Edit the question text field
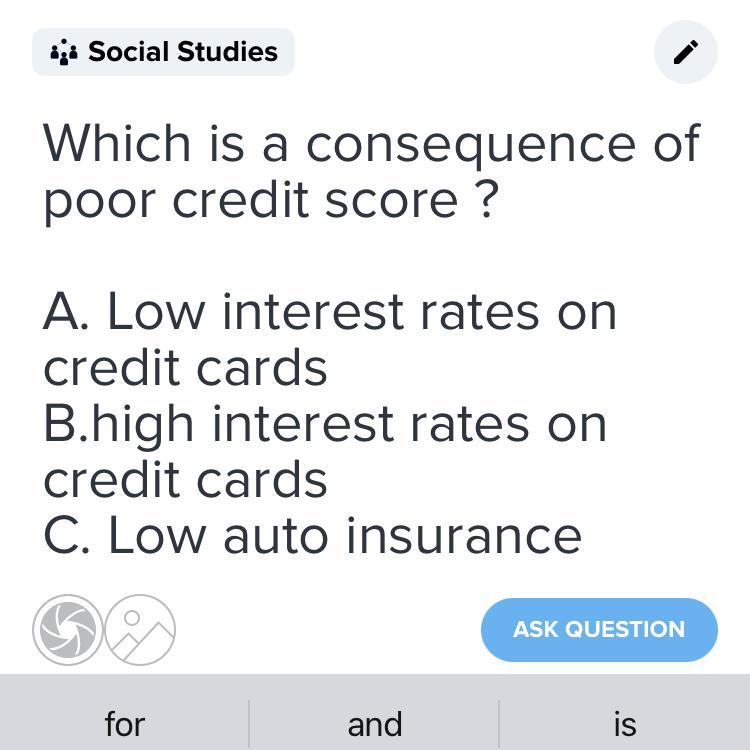 (x=370, y=340)
